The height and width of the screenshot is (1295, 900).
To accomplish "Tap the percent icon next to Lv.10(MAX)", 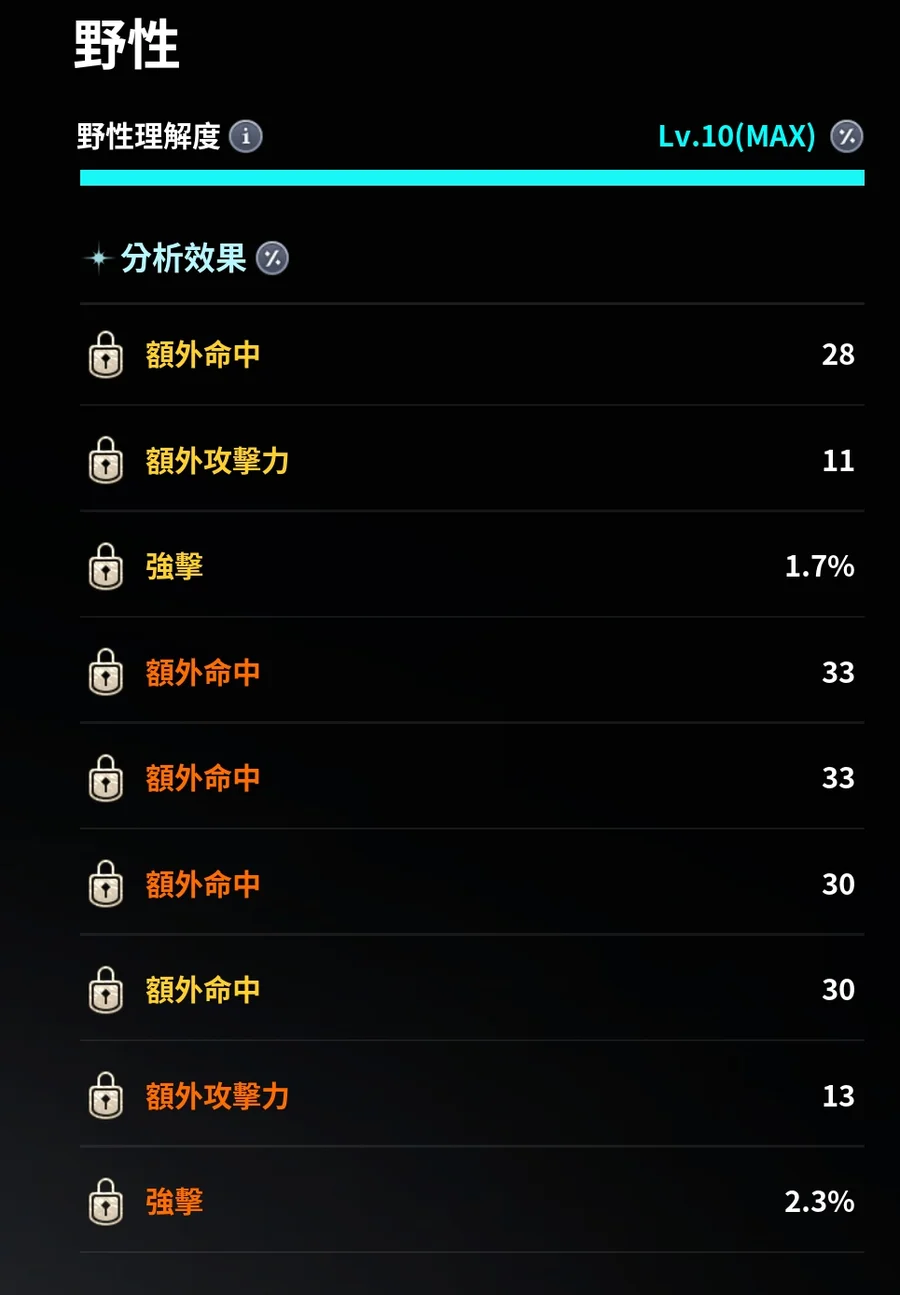I will pyautogui.click(x=846, y=136).
